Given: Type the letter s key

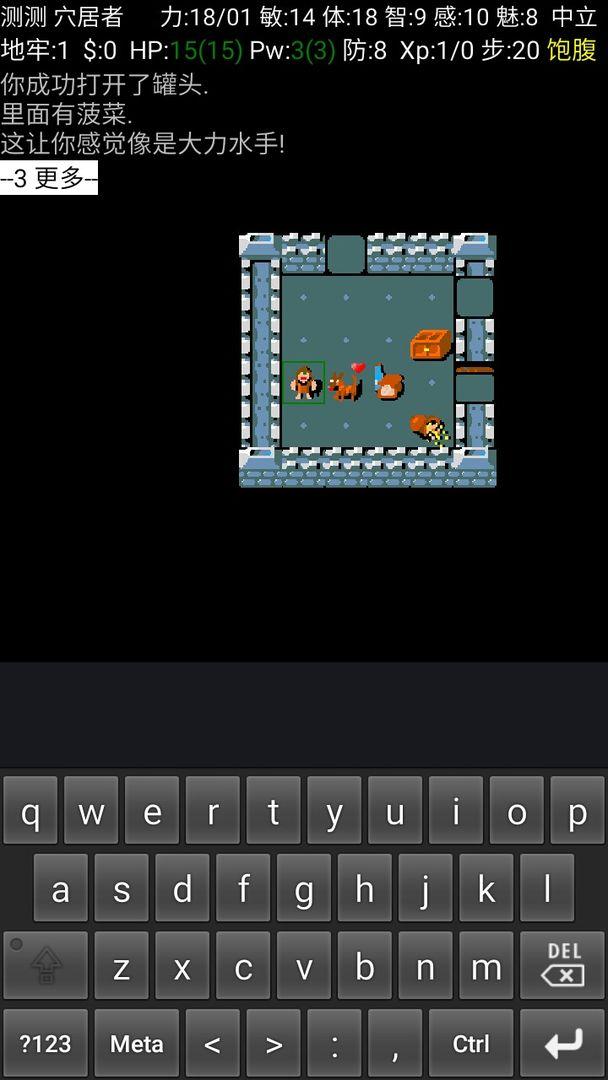Looking at the screenshot, I should pyautogui.click(x=122, y=889).
